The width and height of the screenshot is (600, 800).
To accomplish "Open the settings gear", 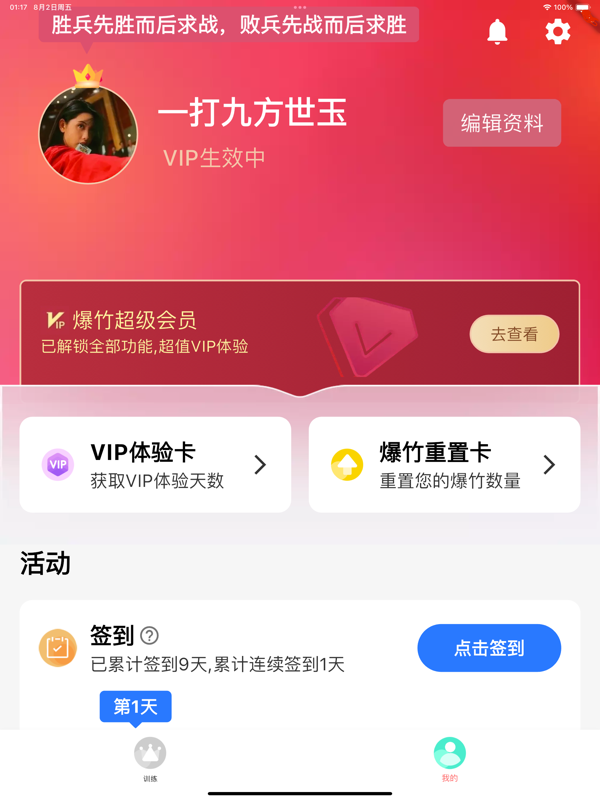I will point(557,32).
